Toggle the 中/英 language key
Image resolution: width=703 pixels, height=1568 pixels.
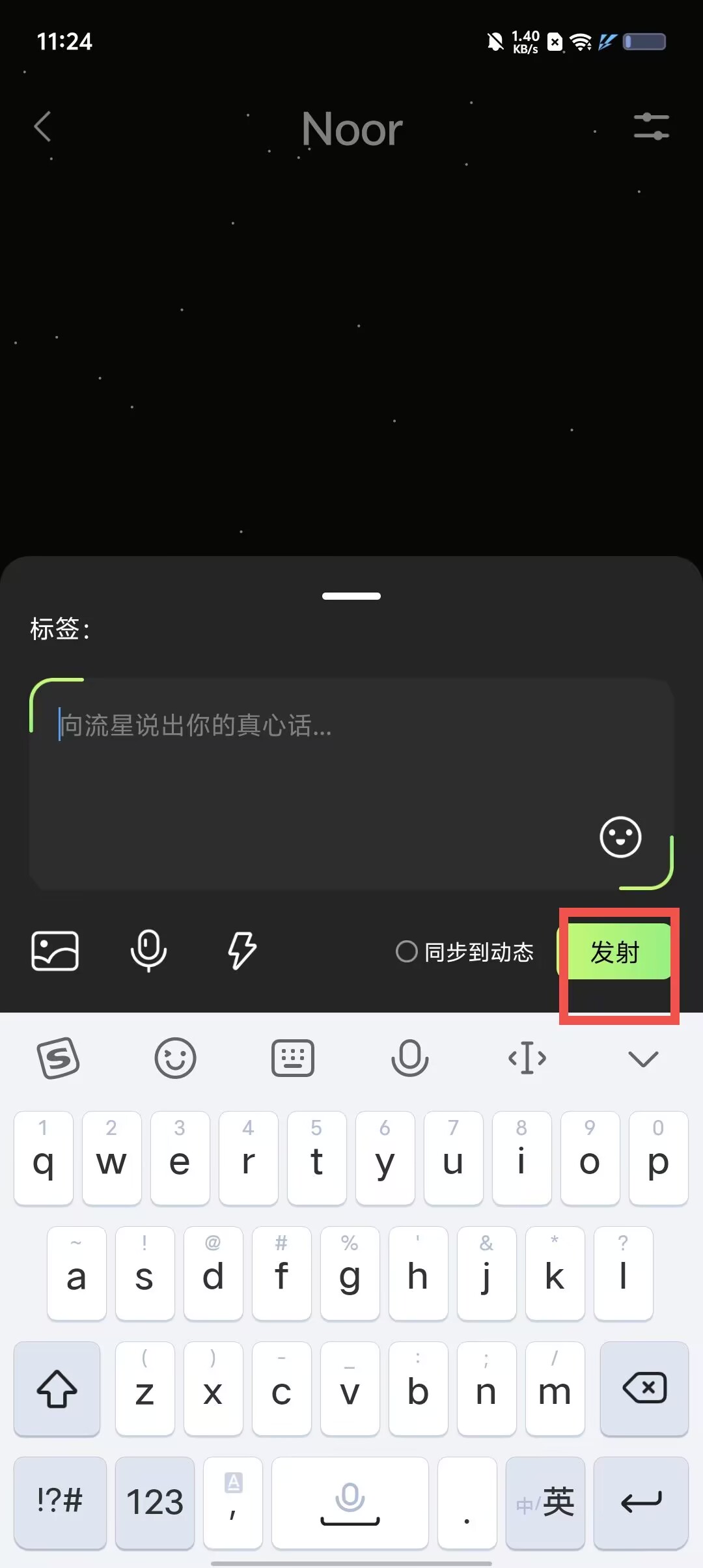pyautogui.click(x=545, y=1503)
